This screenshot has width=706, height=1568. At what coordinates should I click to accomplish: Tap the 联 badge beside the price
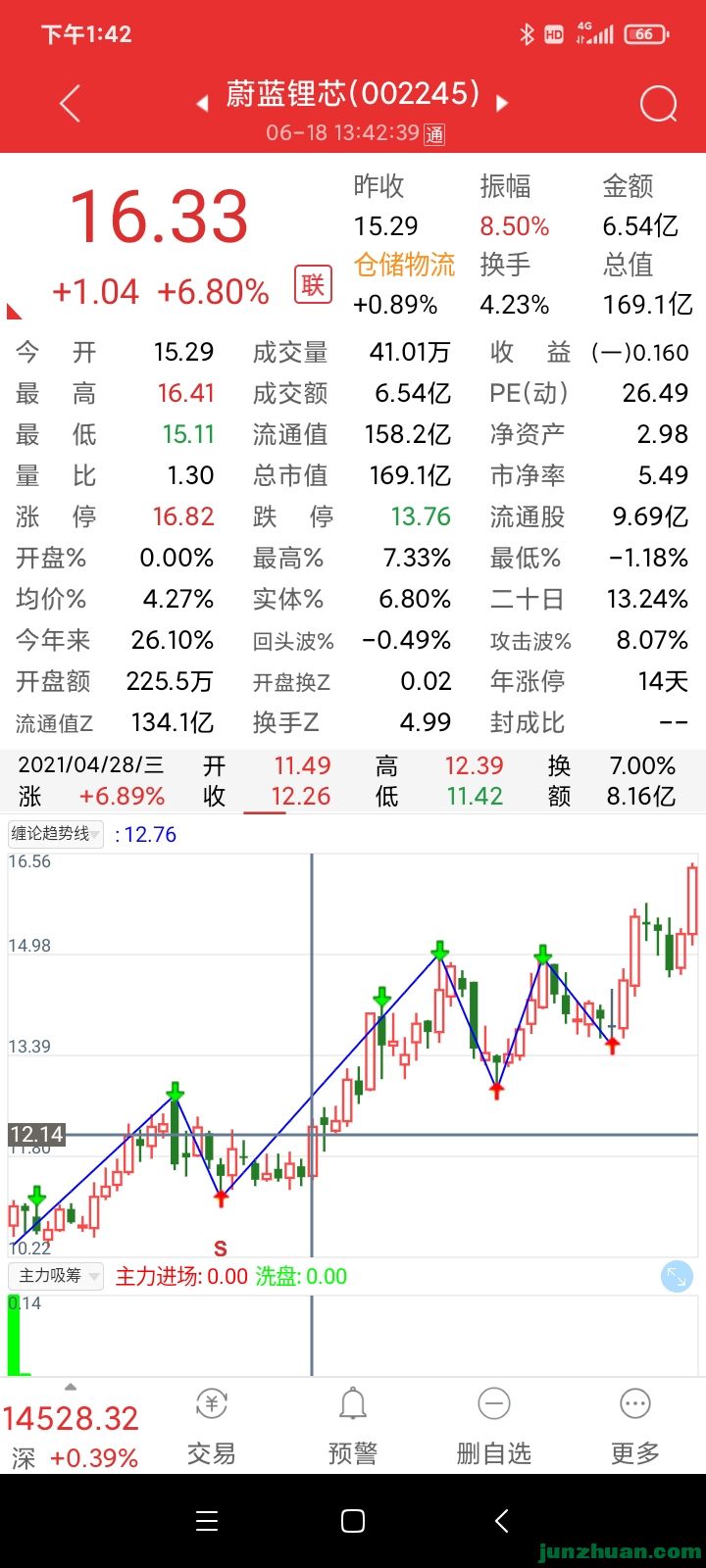point(313,285)
